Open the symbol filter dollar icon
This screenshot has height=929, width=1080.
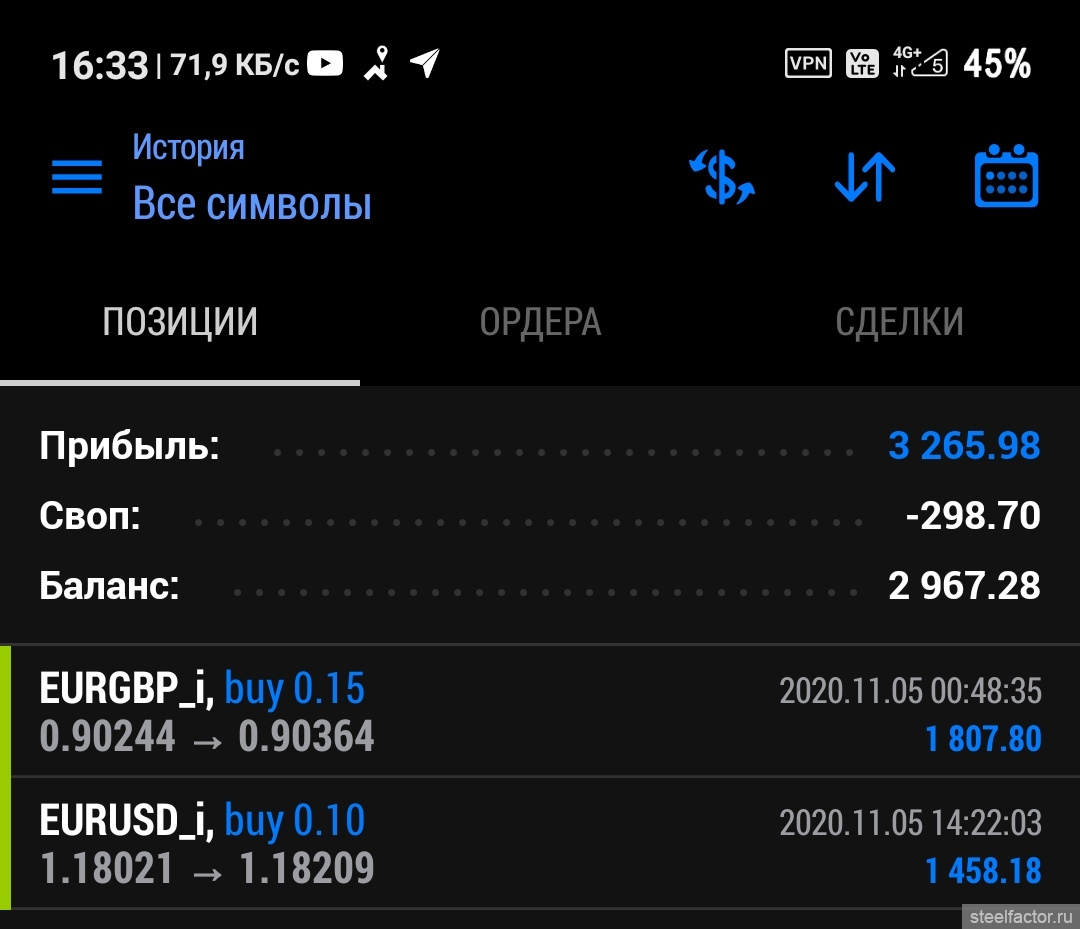coord(722,177)
